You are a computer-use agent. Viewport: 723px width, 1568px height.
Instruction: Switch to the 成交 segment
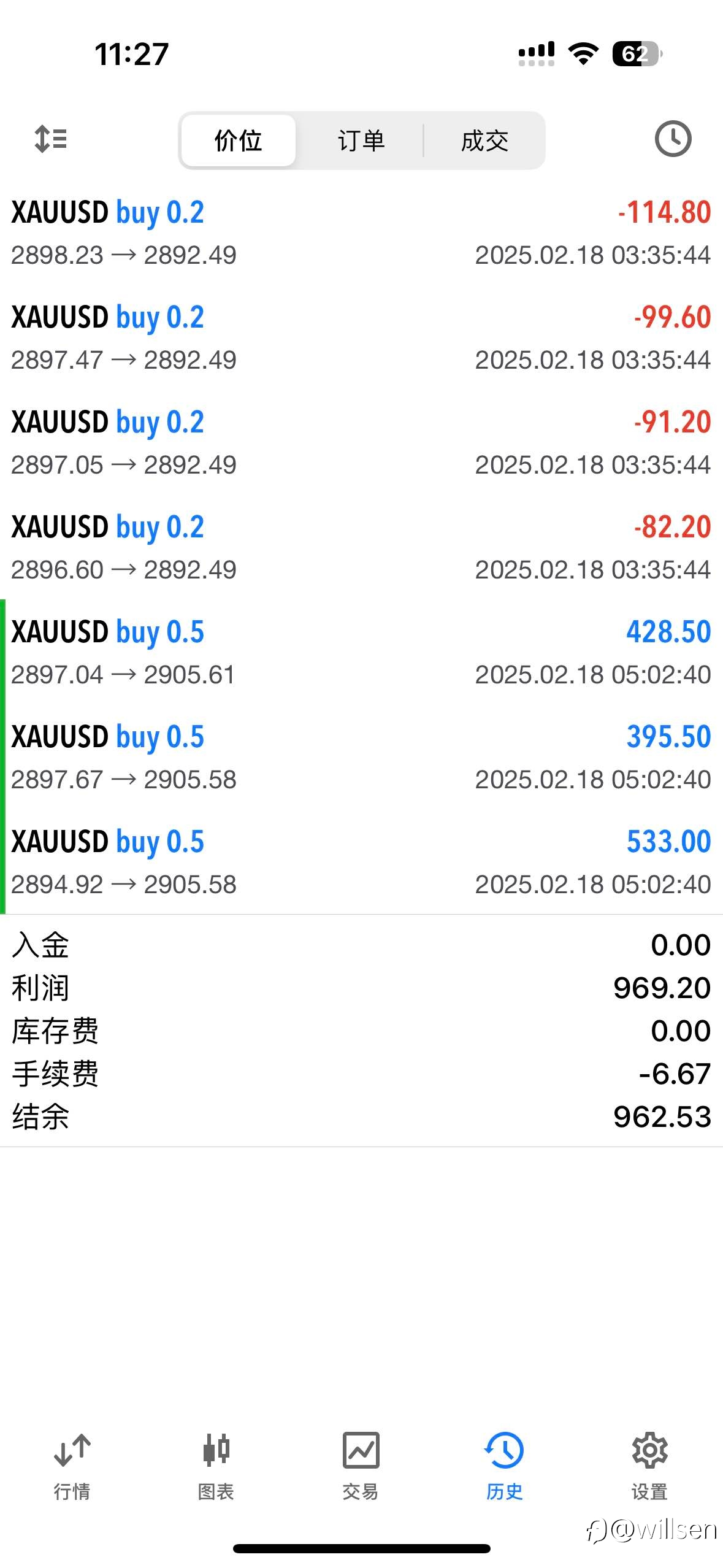click(x=484, y=140)
